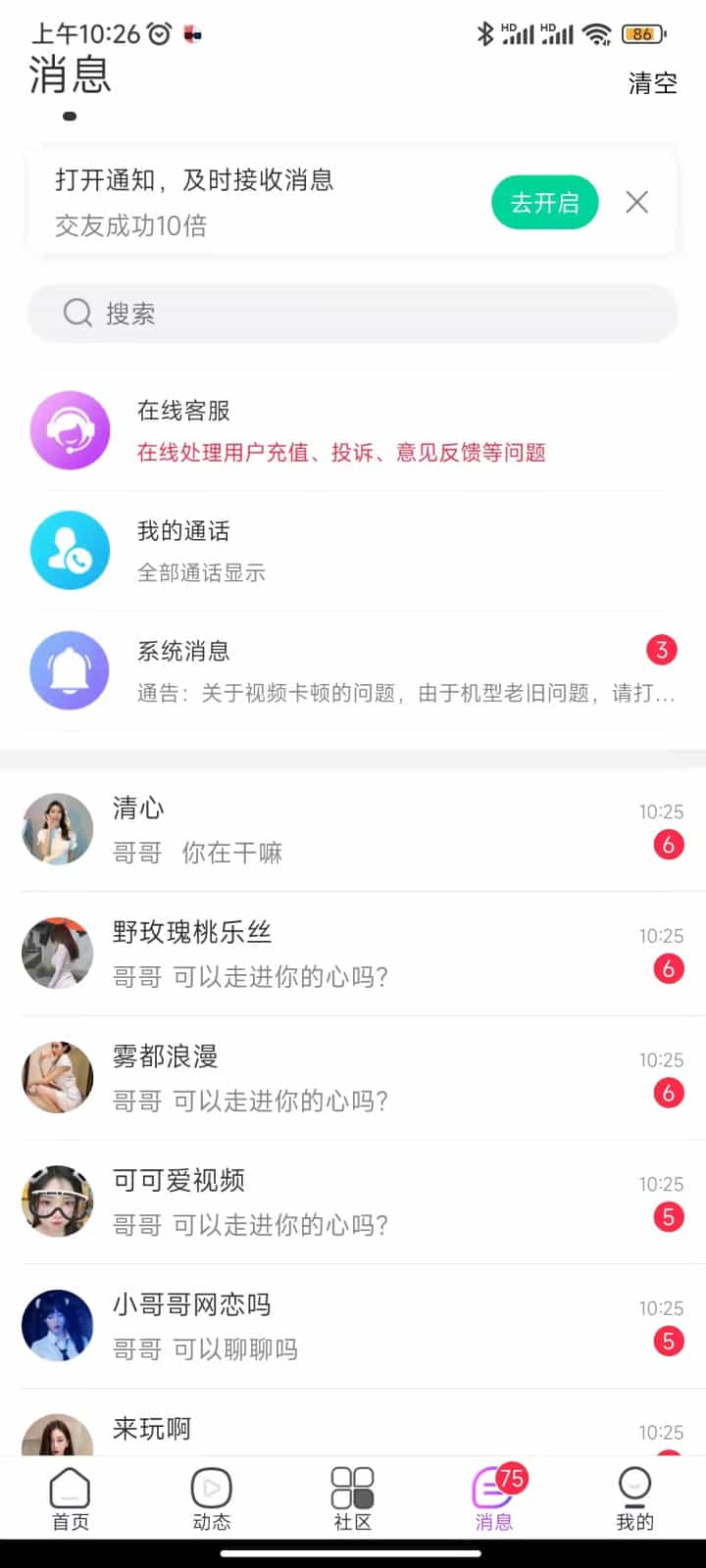706x1568 pixels.
Task: Open the chat with 清心
Action: 353,829
